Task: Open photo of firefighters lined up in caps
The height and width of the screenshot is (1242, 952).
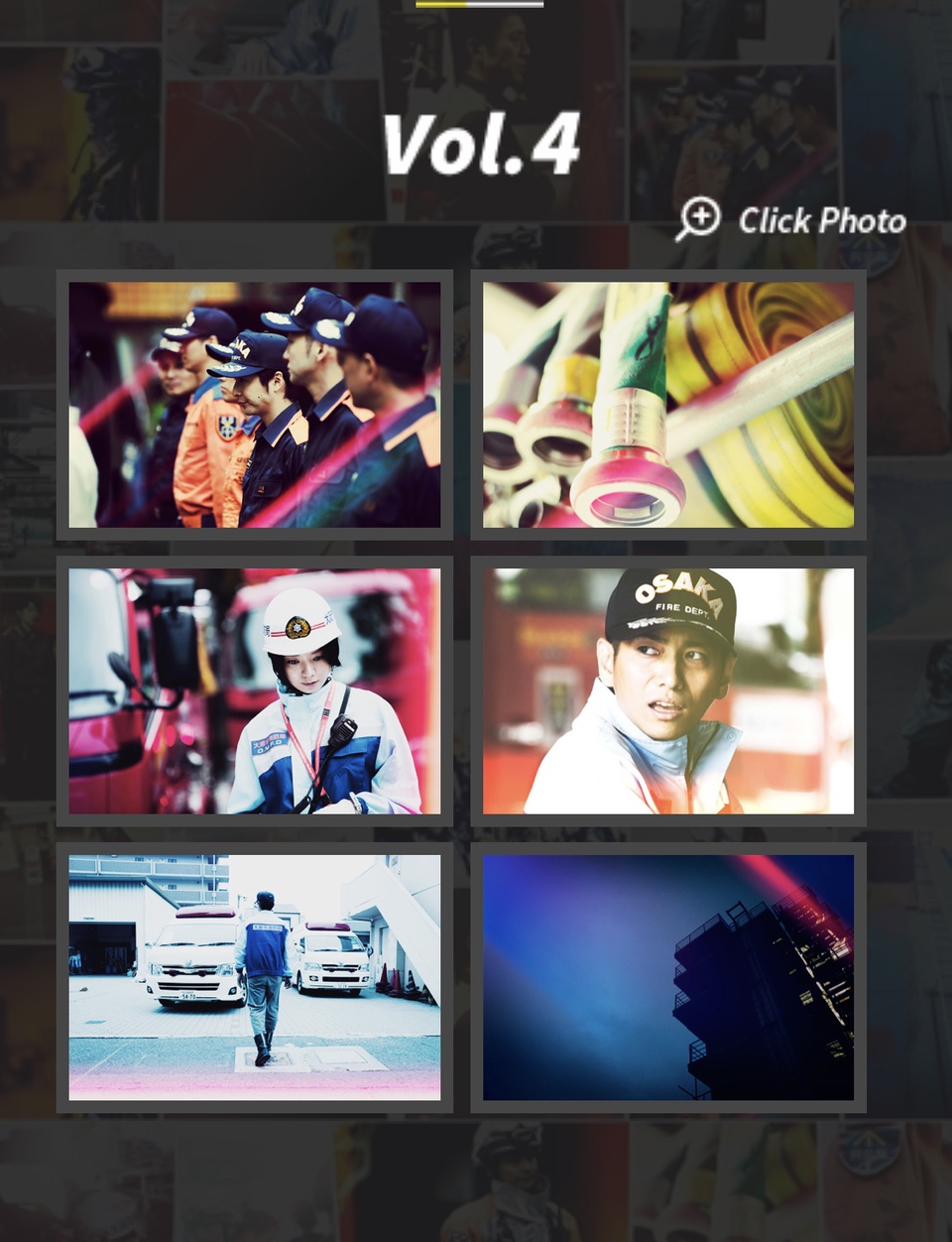Action: click(254, 405)
